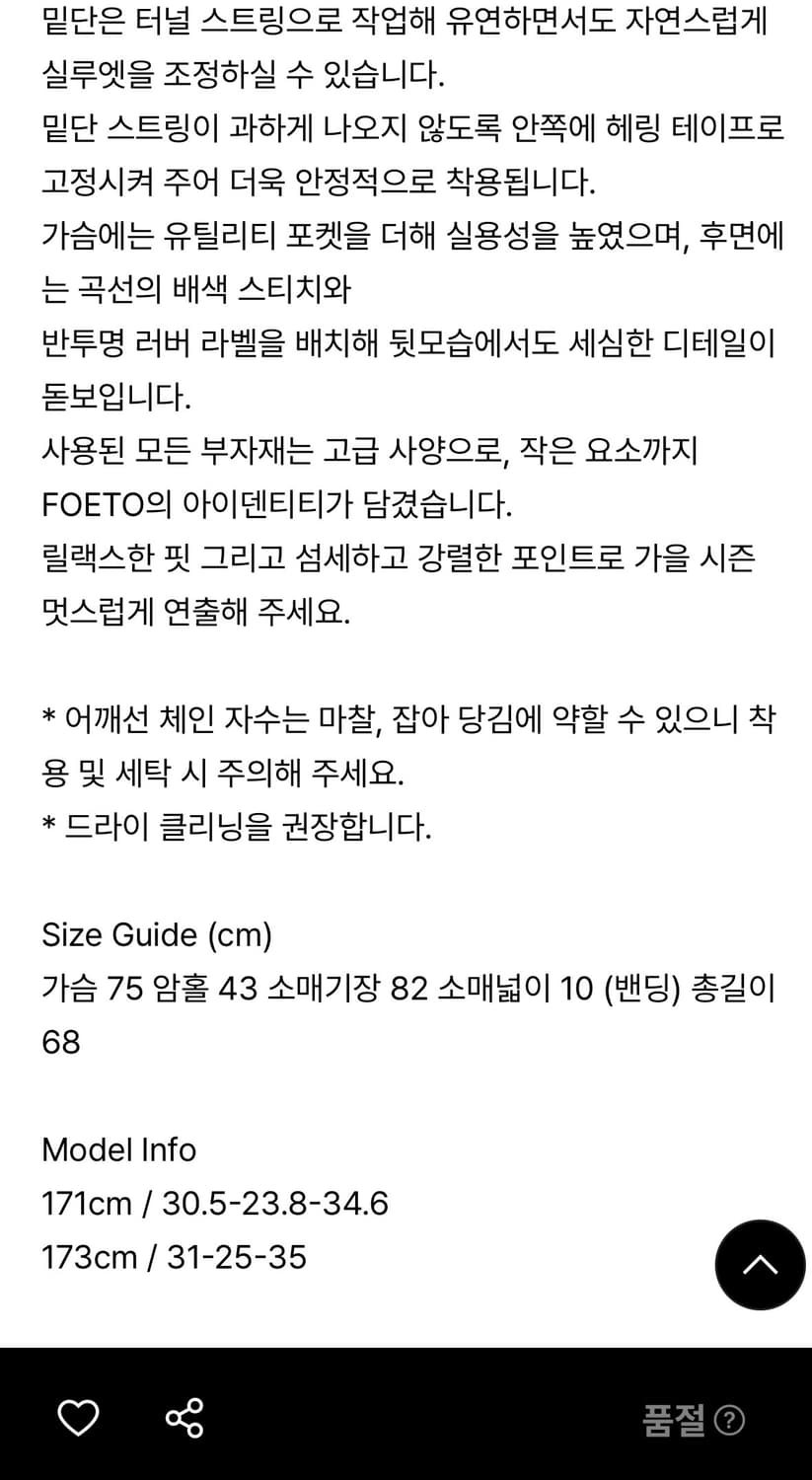Select the Model Info heading text
The image size is (812, 1480).
[x=118, y=1149]
